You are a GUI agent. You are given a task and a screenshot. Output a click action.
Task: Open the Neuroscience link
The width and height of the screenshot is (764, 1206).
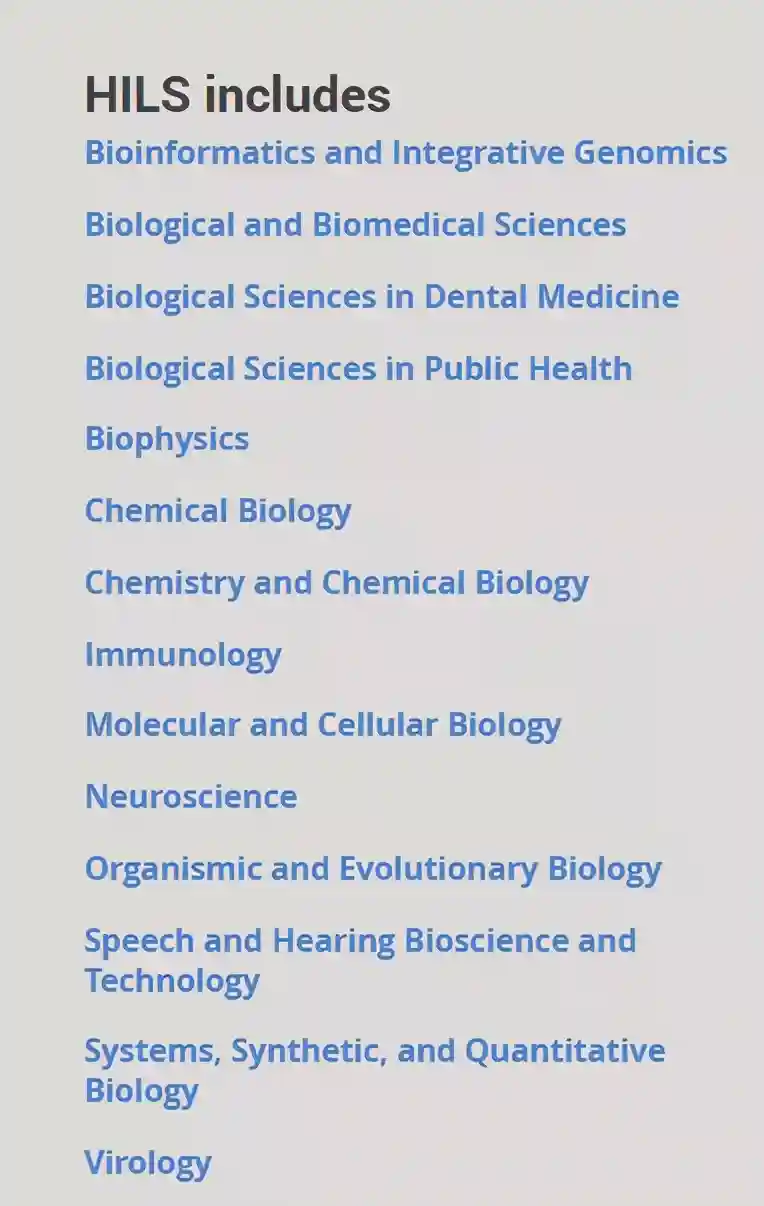(x=191, y=797)
